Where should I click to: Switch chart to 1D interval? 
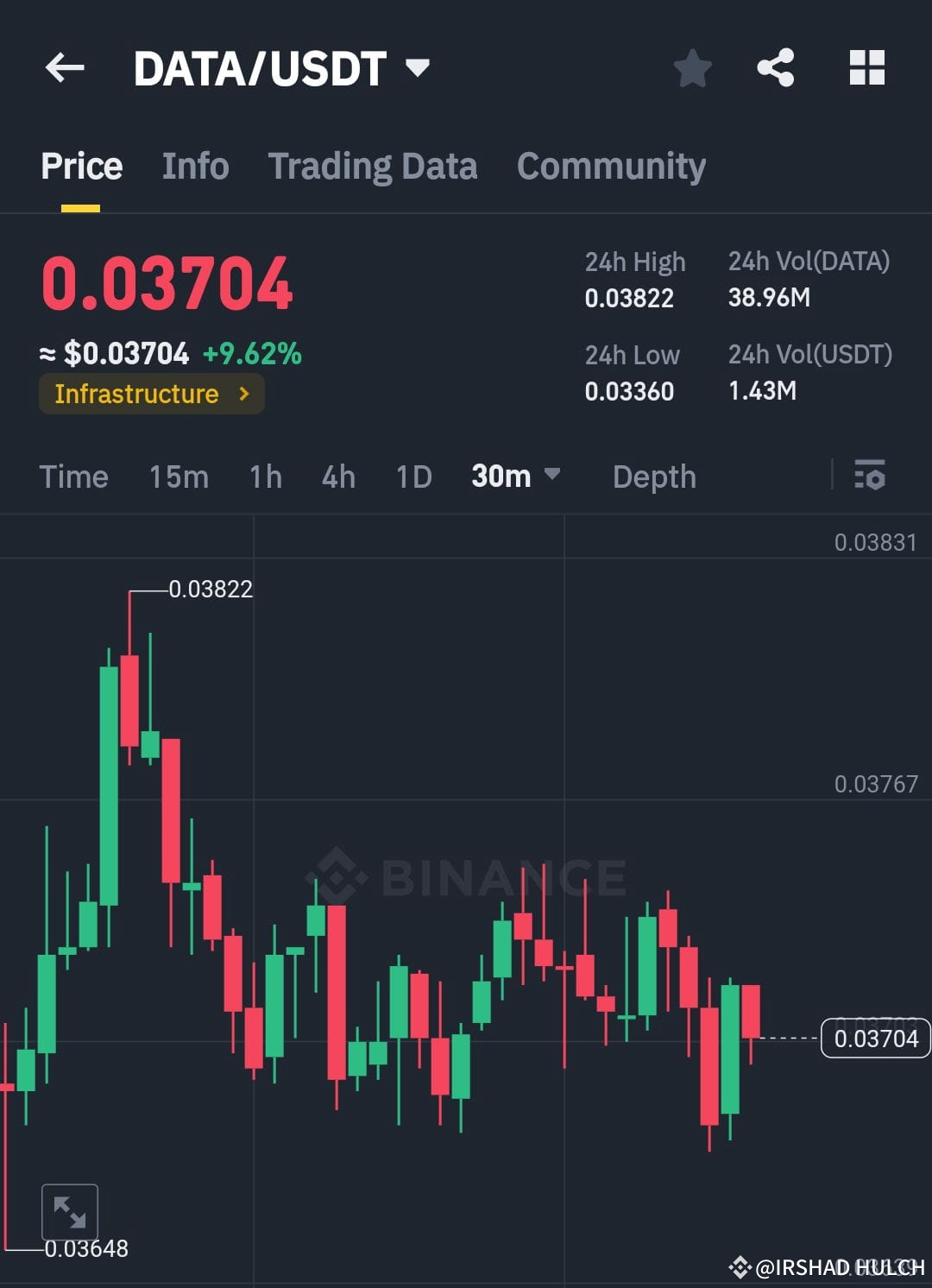click(x=412, y=476)
